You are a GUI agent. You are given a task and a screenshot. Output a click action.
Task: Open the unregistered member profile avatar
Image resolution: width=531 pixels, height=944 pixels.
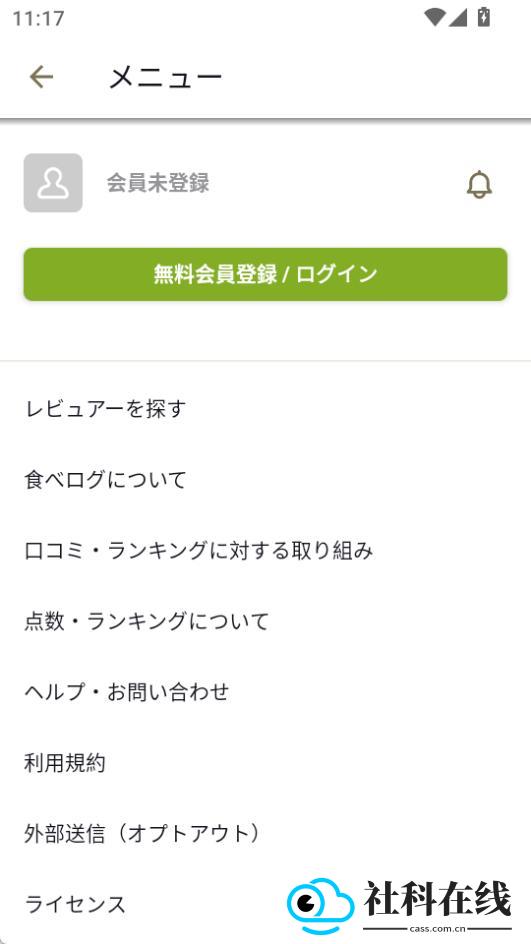[53, 183]
